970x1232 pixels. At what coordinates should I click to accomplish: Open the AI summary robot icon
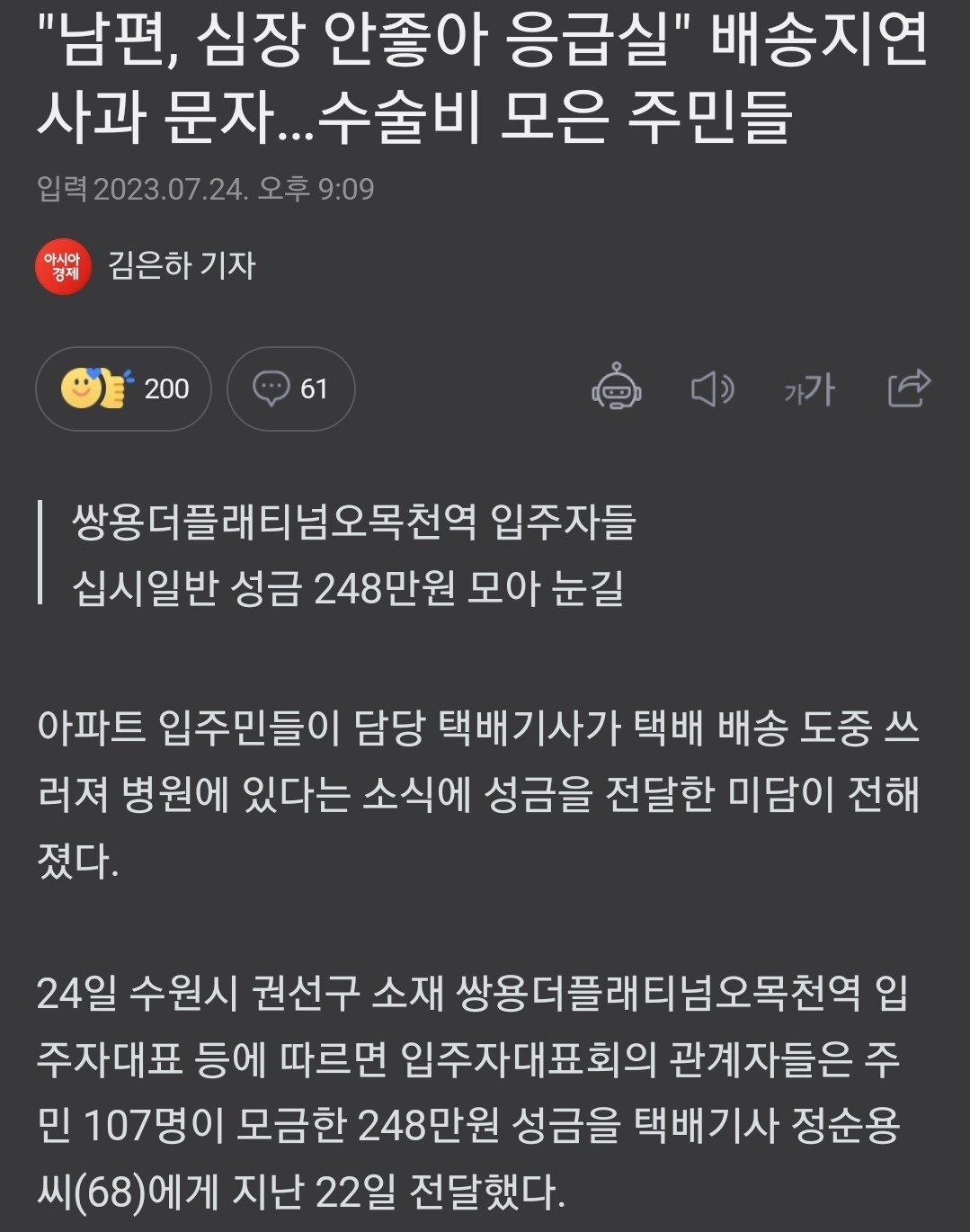click(617, 388)
